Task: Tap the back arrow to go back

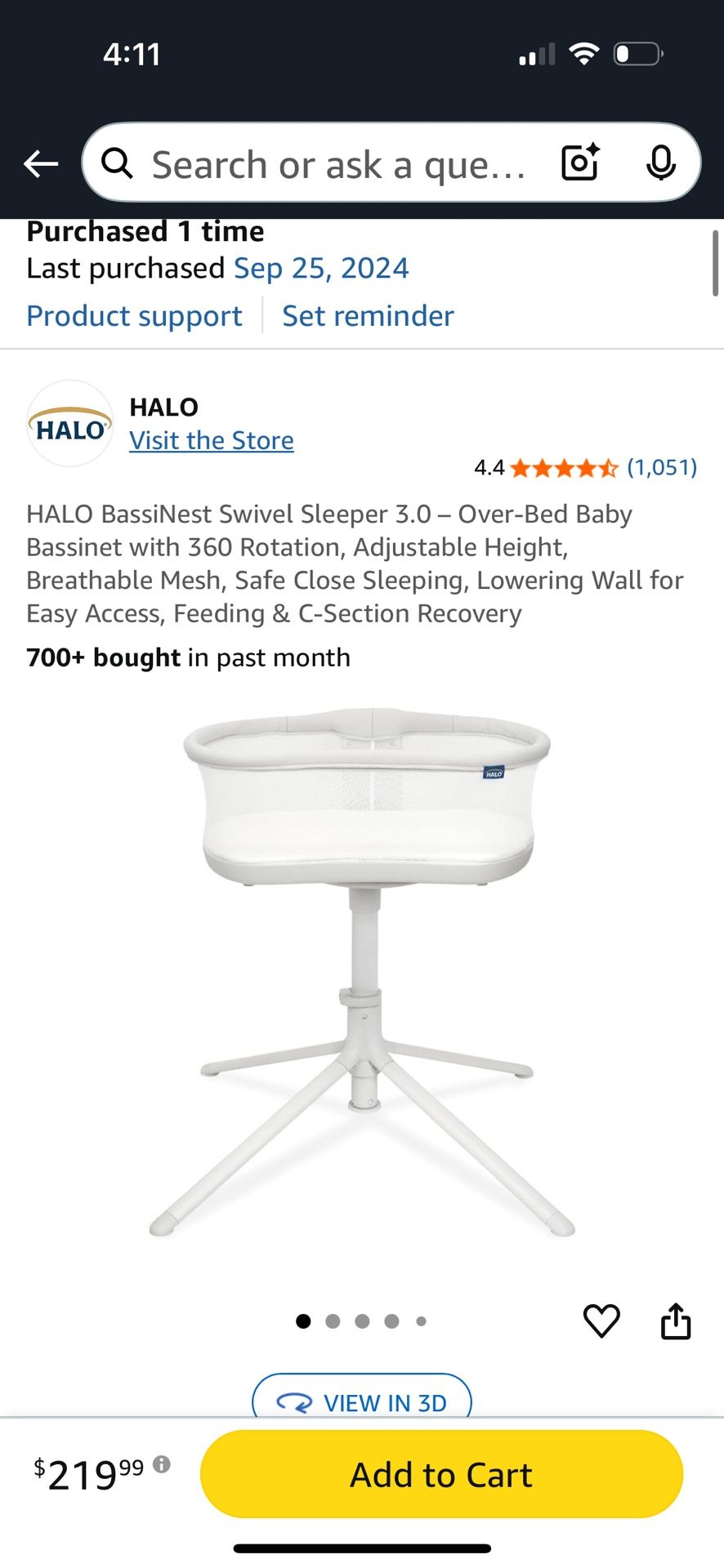Action: pos(41,163)
